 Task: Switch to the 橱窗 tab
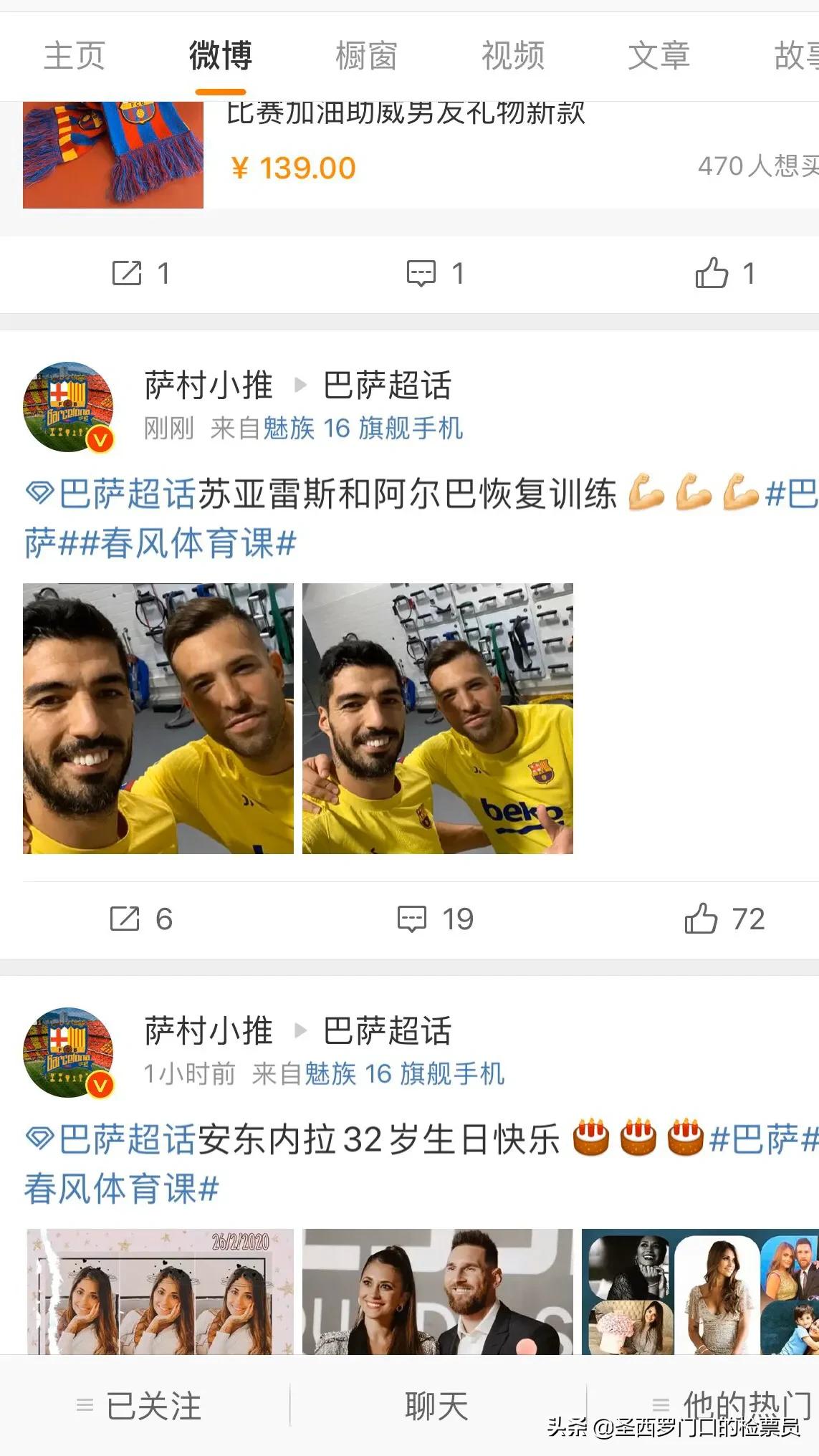[x=366, y=56]
